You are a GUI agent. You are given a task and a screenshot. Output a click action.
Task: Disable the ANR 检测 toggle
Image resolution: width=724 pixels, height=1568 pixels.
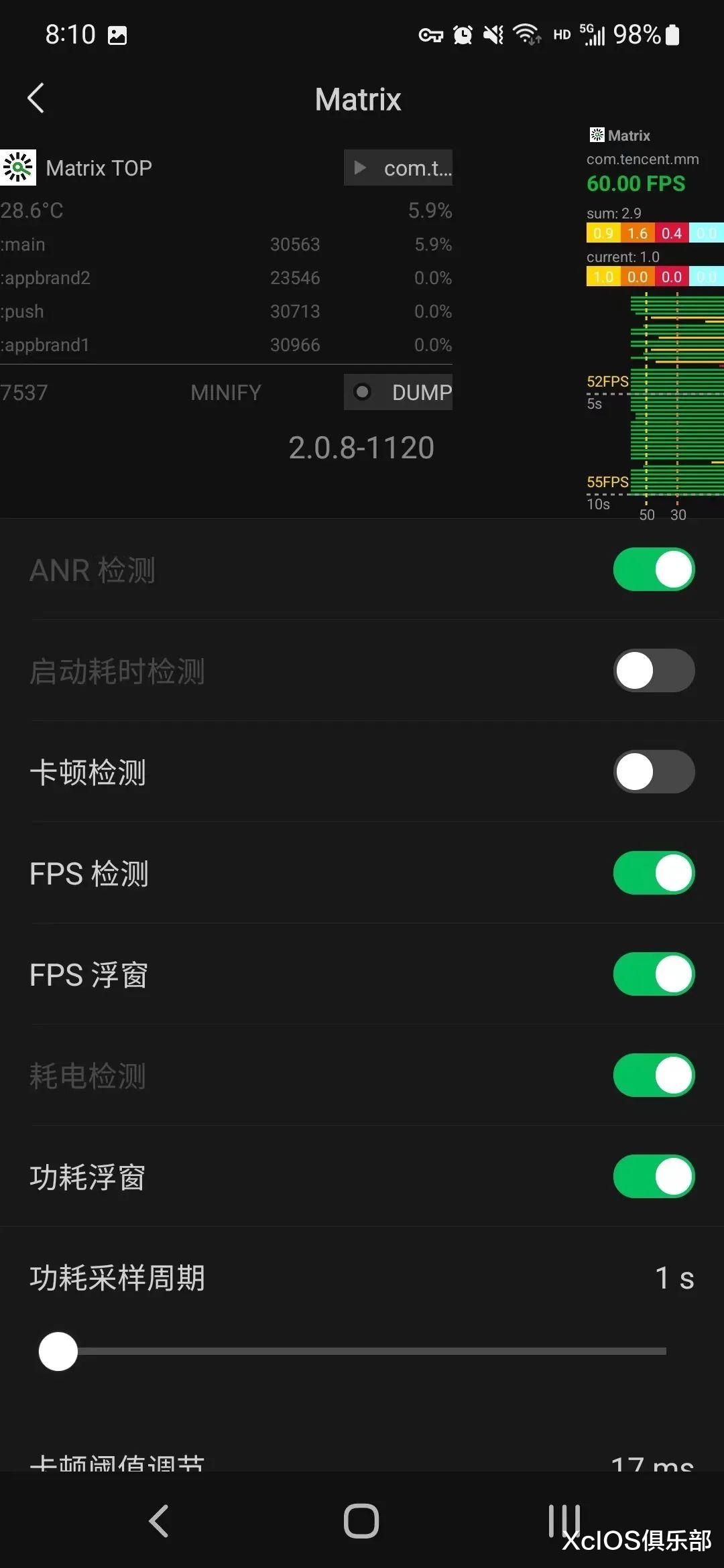click(654, 569)
